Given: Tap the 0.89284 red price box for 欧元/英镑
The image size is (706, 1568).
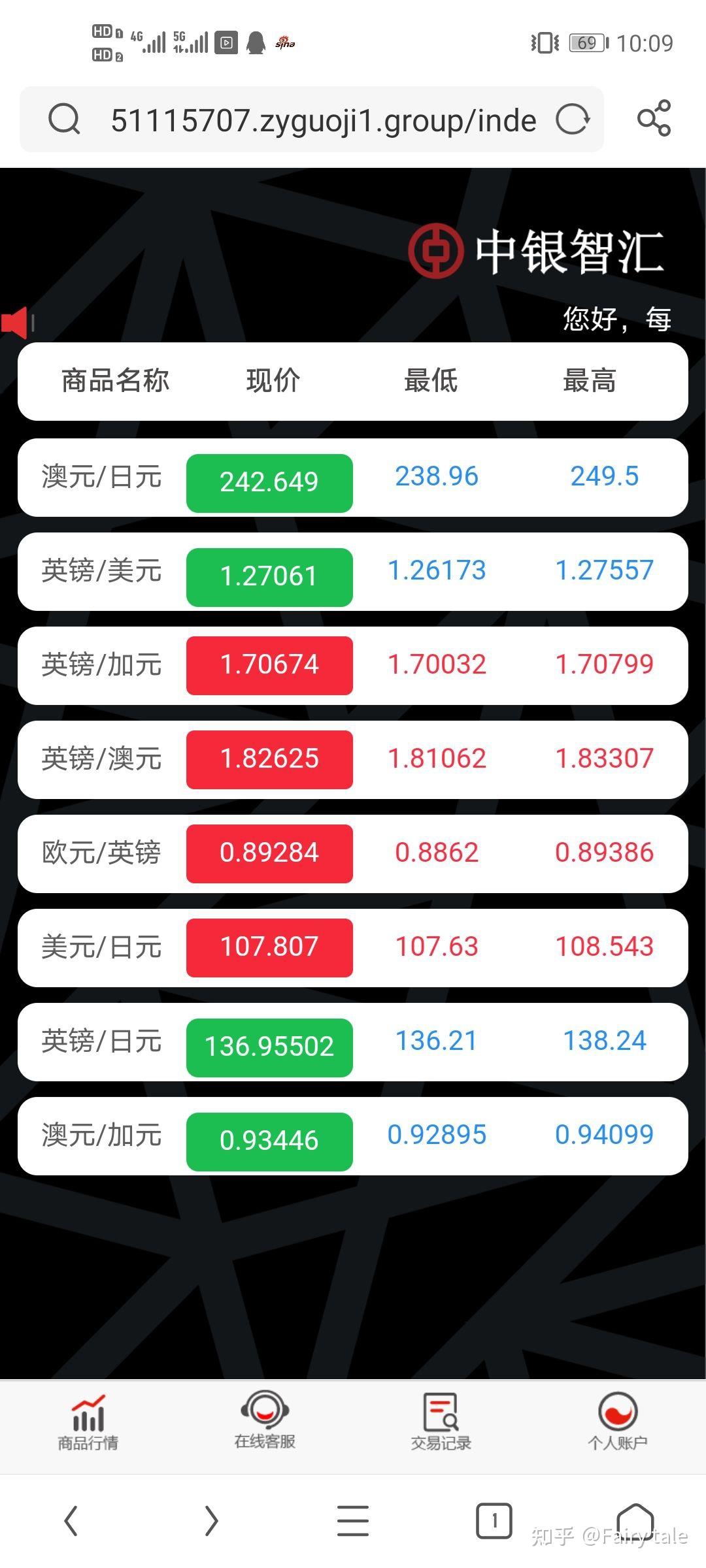Looking at the screenshot, I should coord(269,853).
